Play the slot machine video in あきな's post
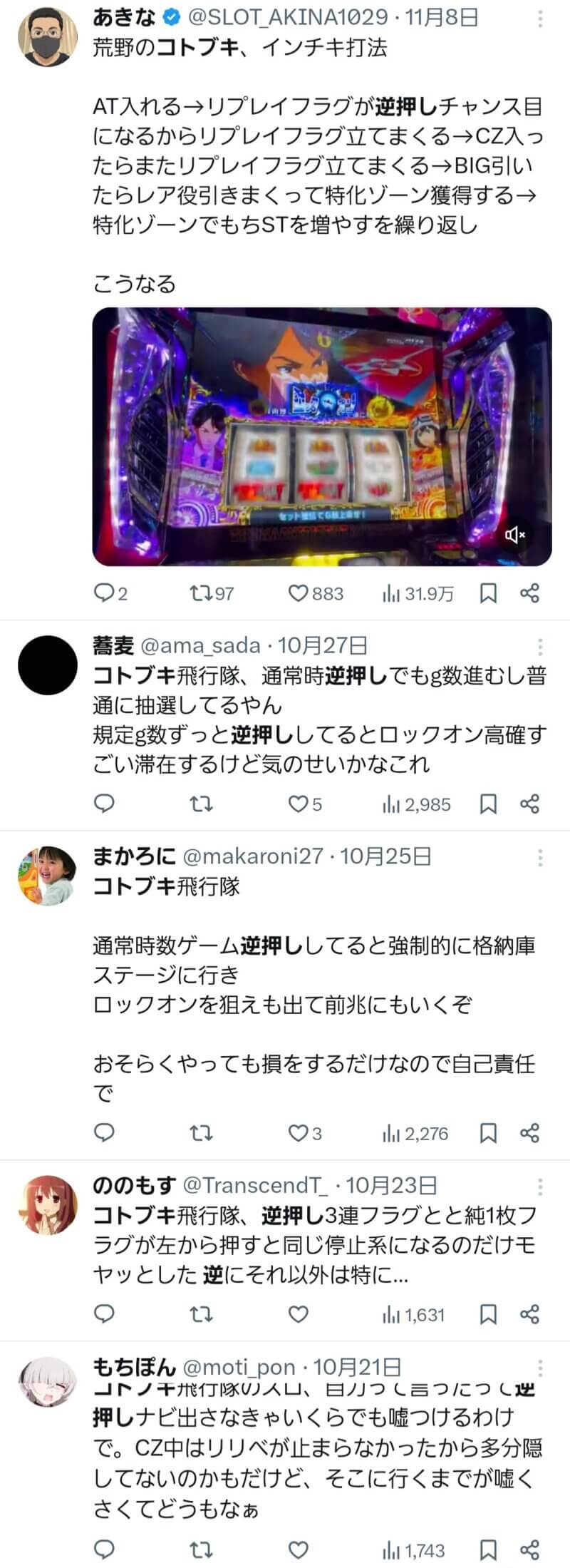Viewport: 570px width, 1568px height. point(322,436)
